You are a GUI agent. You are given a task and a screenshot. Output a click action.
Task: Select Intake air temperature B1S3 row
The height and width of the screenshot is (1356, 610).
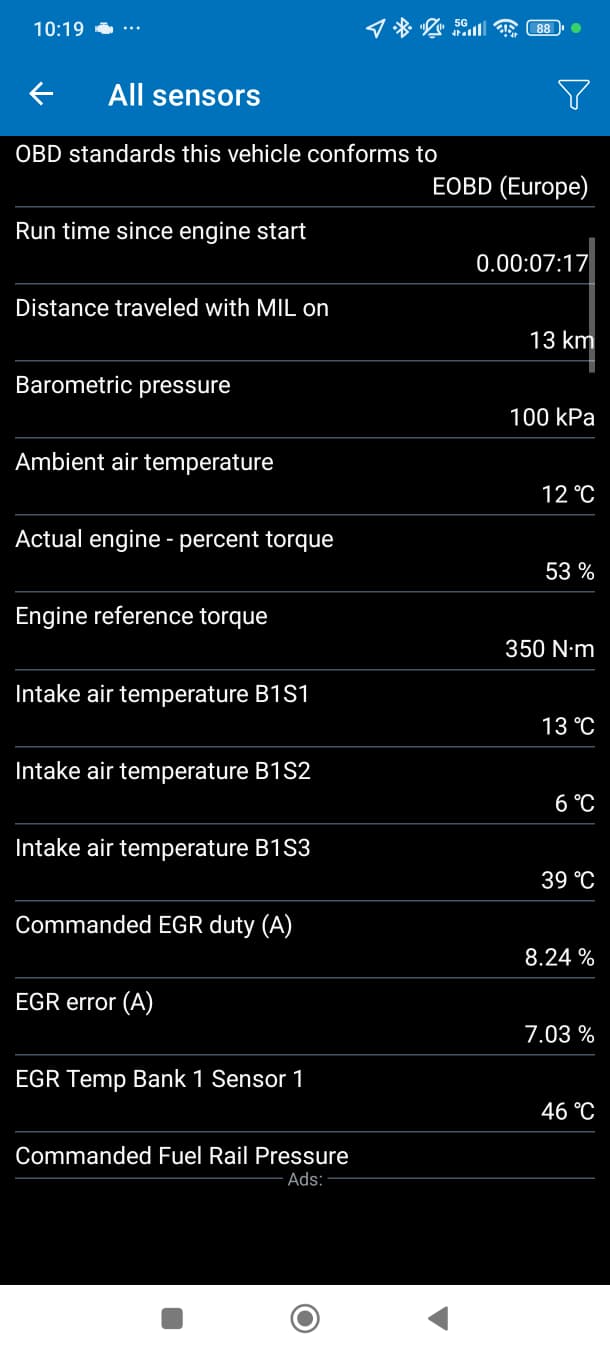tap(305, 862)
